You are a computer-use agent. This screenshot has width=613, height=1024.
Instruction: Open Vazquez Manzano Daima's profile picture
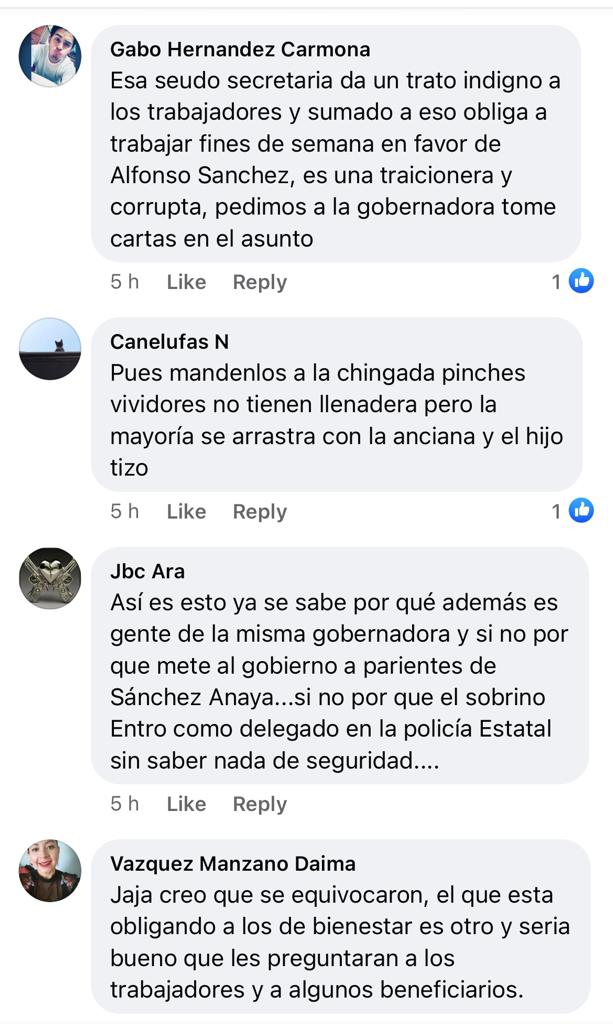(50, 870)
